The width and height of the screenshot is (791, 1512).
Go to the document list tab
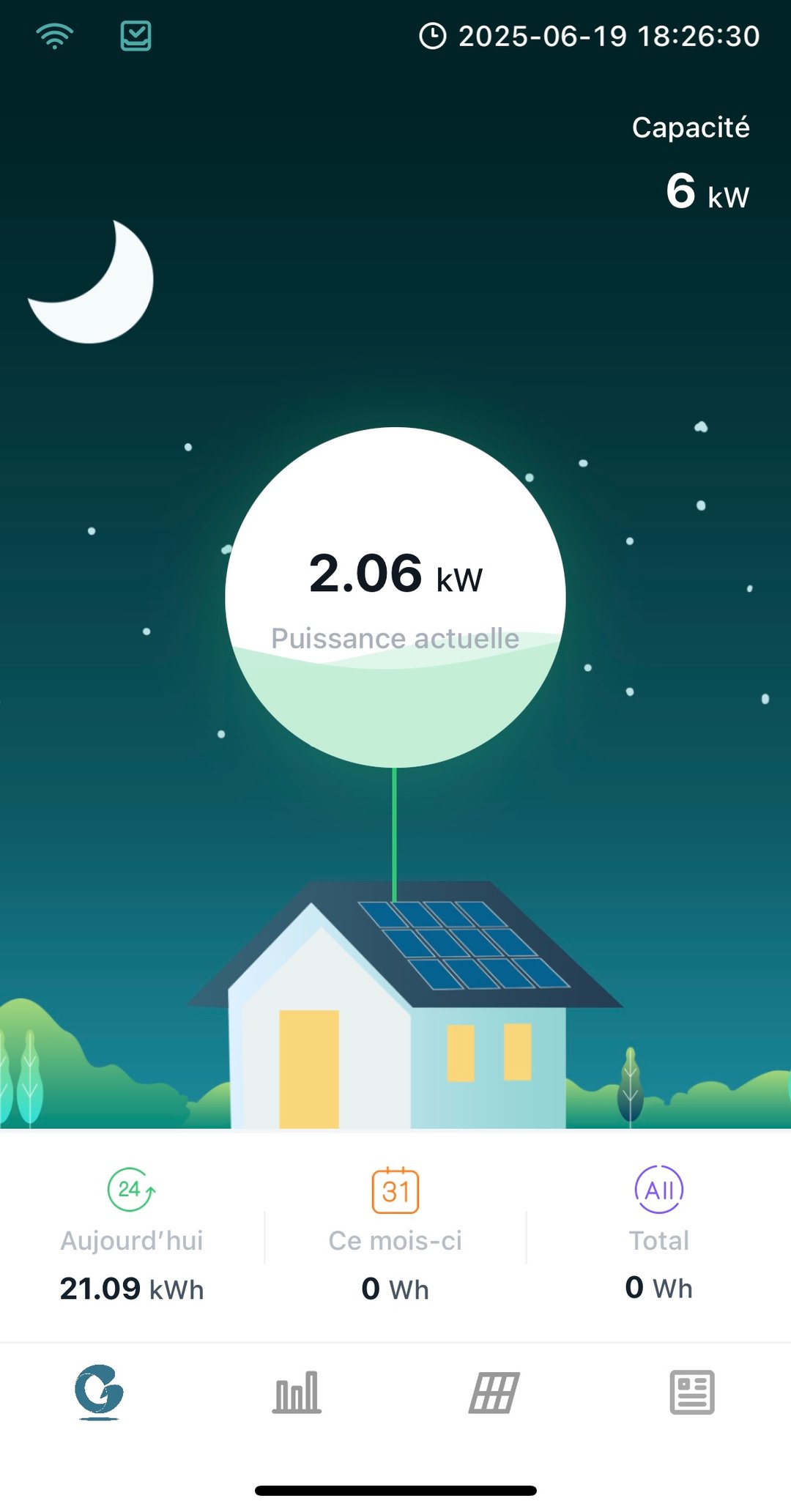click(692, 1392)
